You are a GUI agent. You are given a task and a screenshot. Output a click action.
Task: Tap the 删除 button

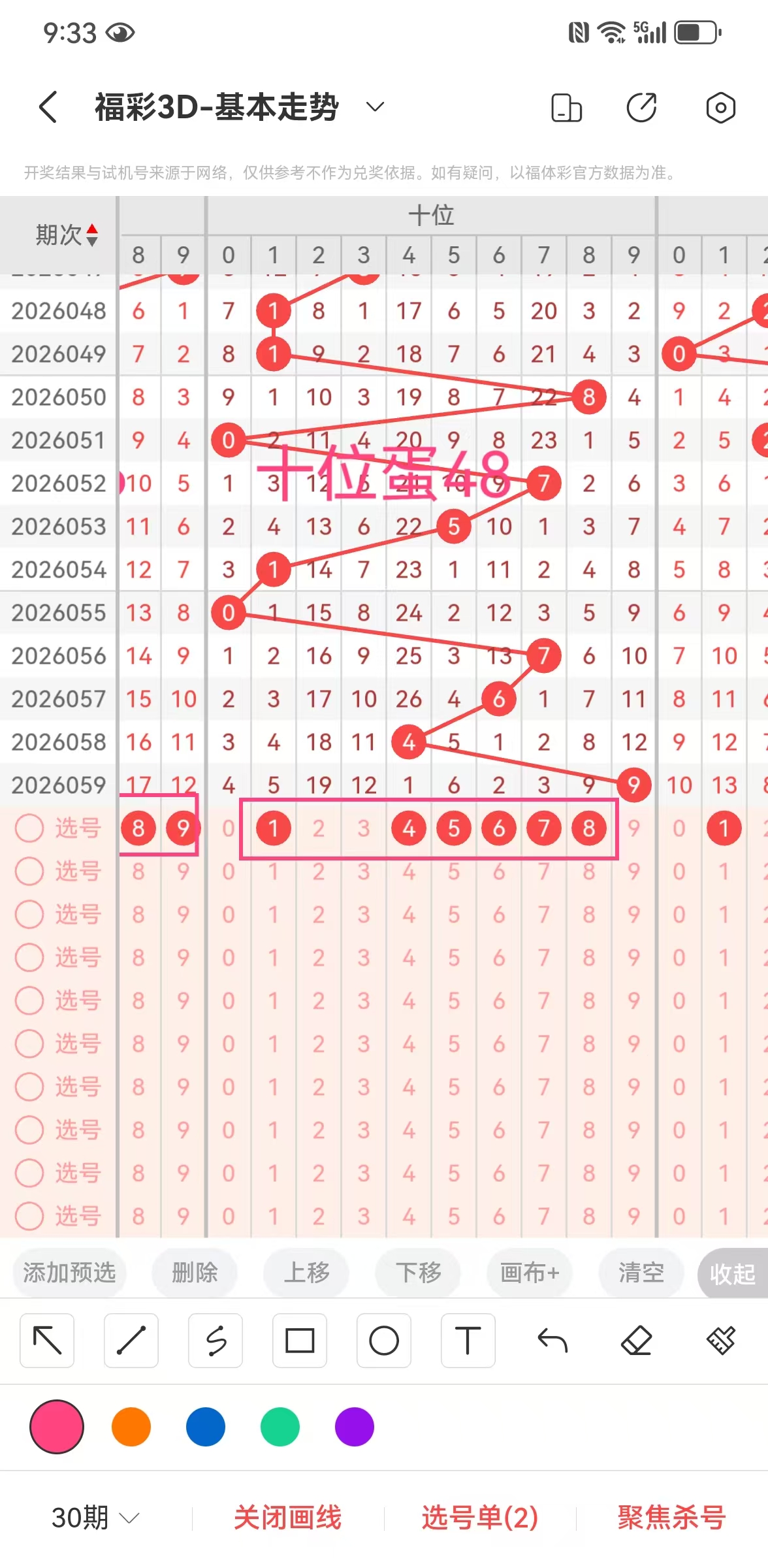(x=195, y=1273)
